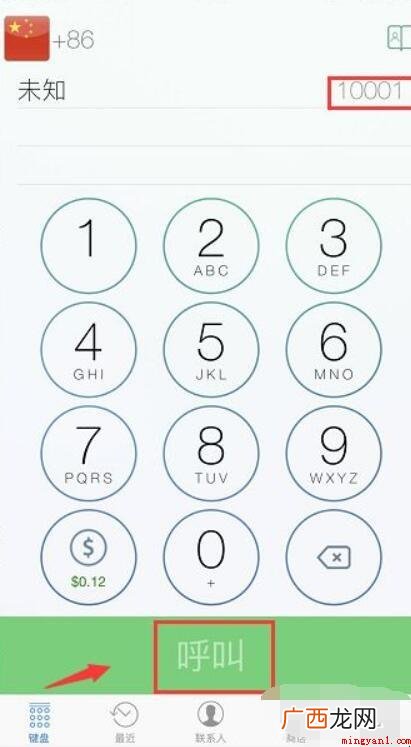Tap the 8 TUV key
The image size is (411, 747).
[211, 454]
